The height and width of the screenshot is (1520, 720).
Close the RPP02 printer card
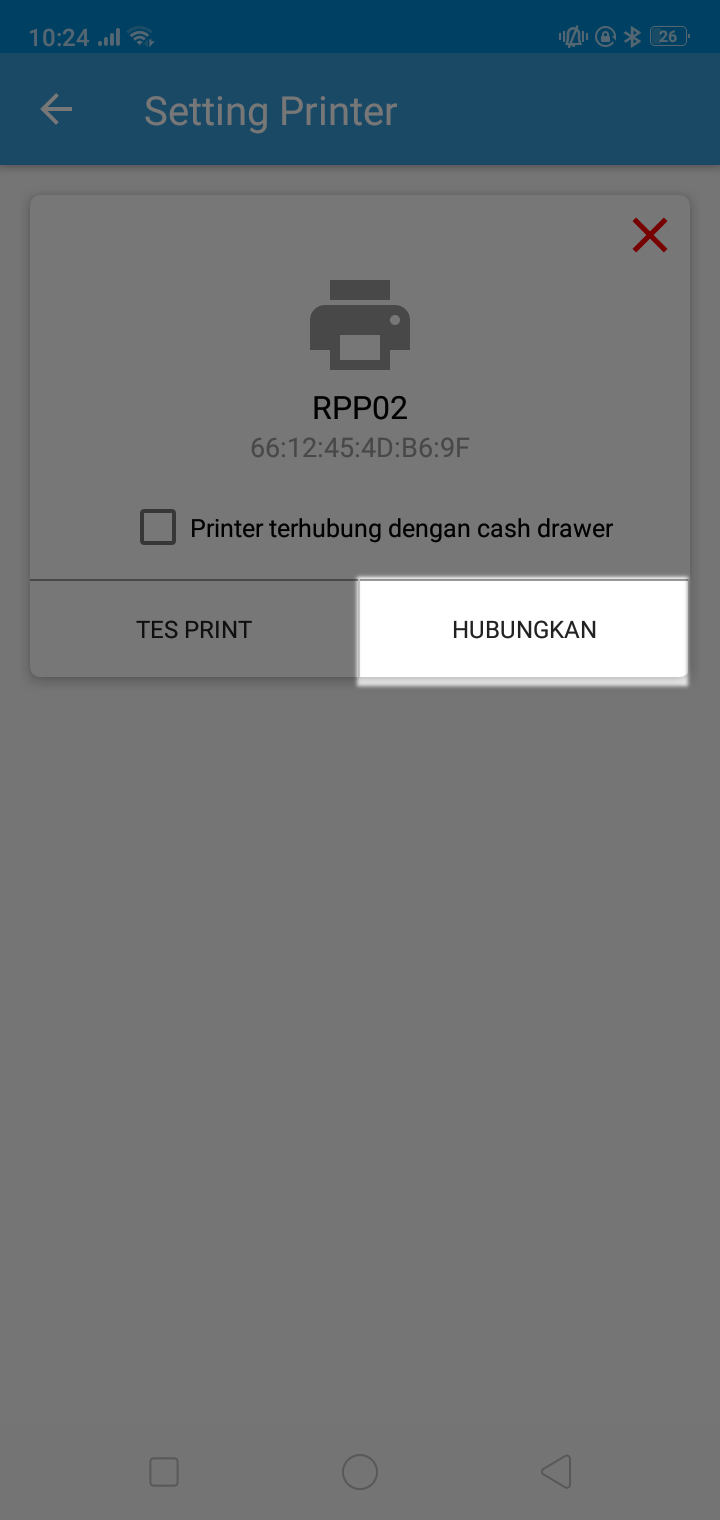[x=649, y=236]
